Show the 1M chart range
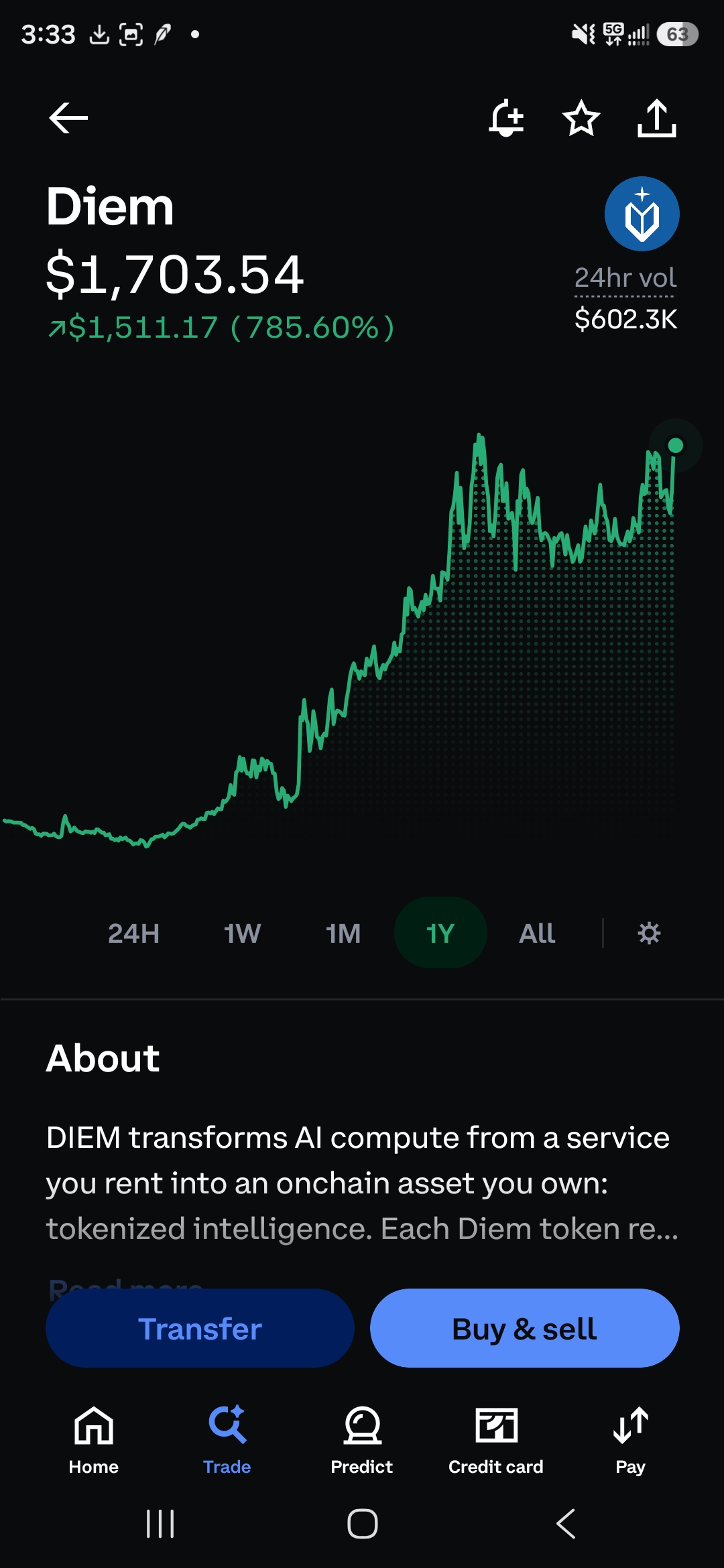724x1568 pixels. click(343, 933)
